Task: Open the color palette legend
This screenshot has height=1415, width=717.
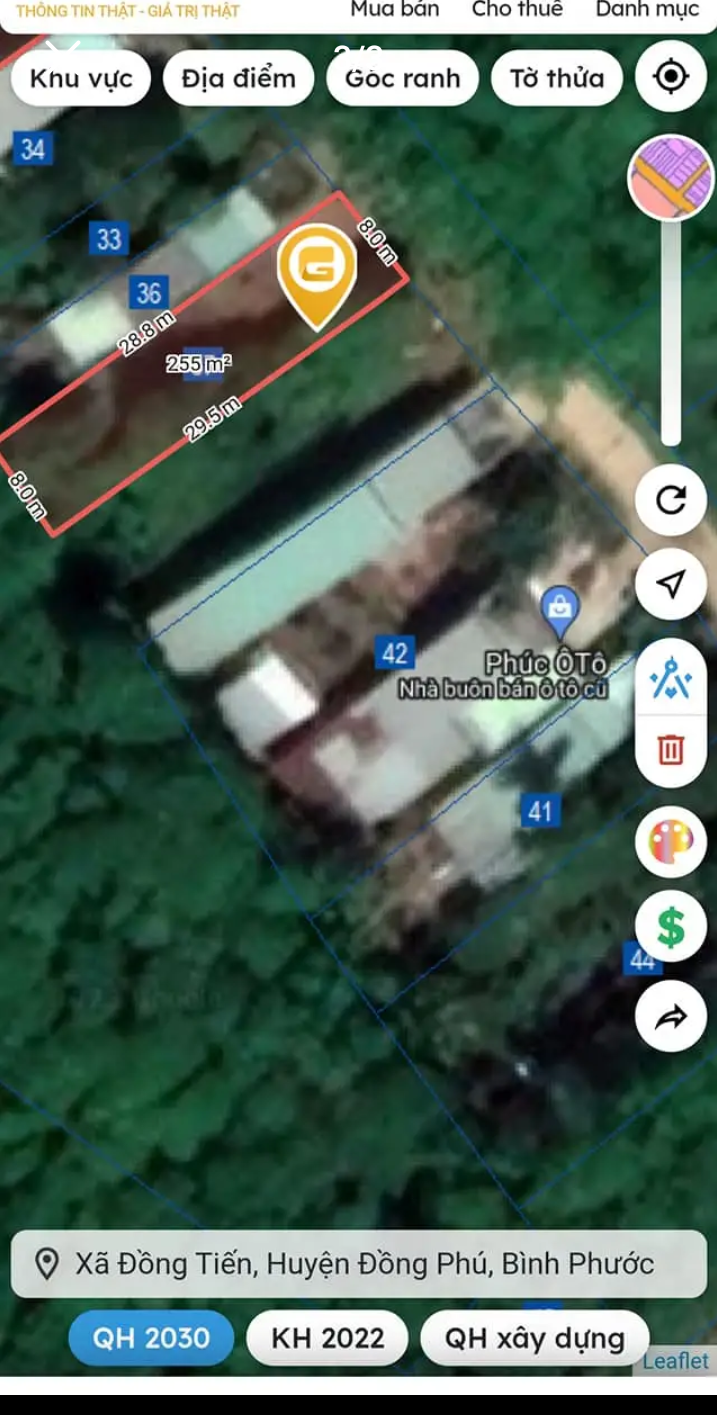Action: tap(671, 842)
